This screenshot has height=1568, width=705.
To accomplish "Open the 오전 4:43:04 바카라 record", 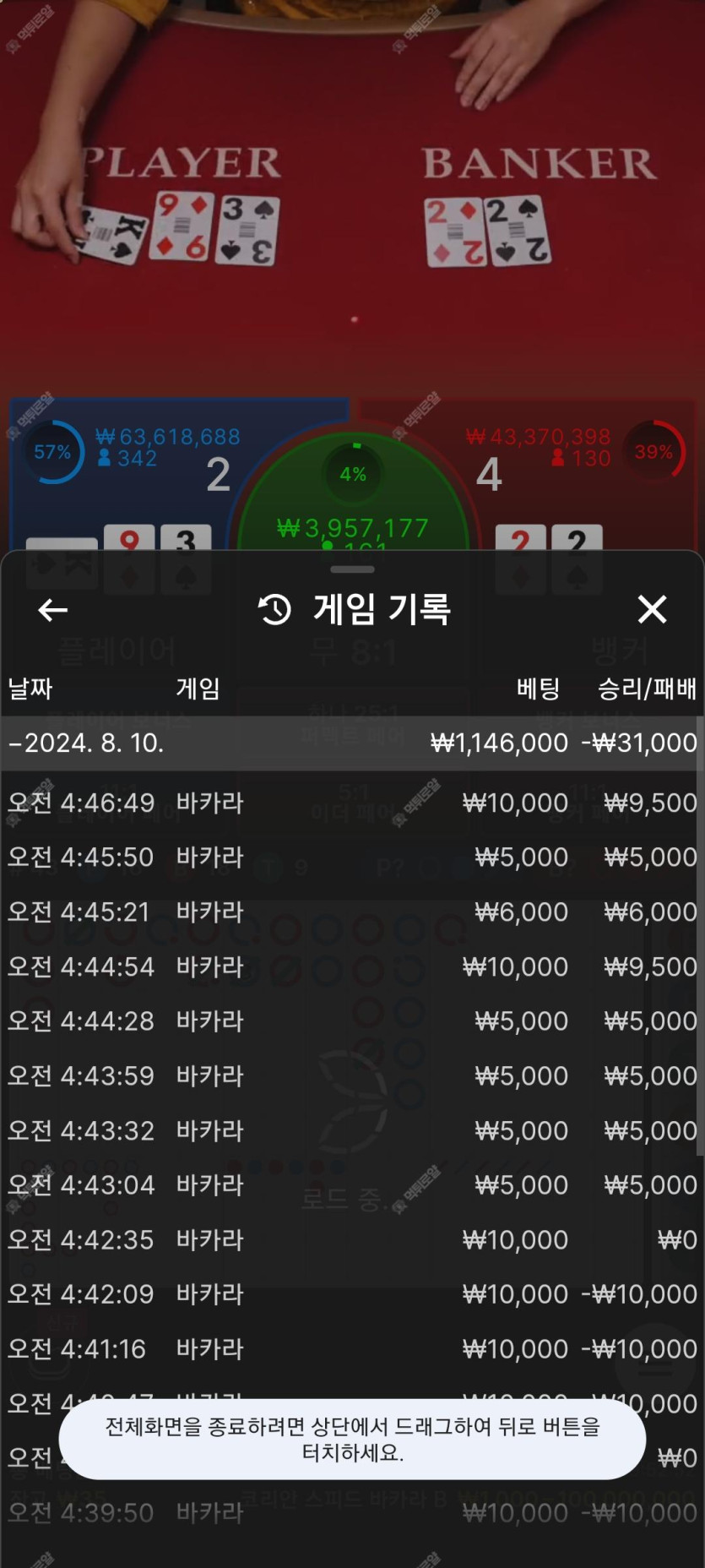I will (x=351, y=1185).
